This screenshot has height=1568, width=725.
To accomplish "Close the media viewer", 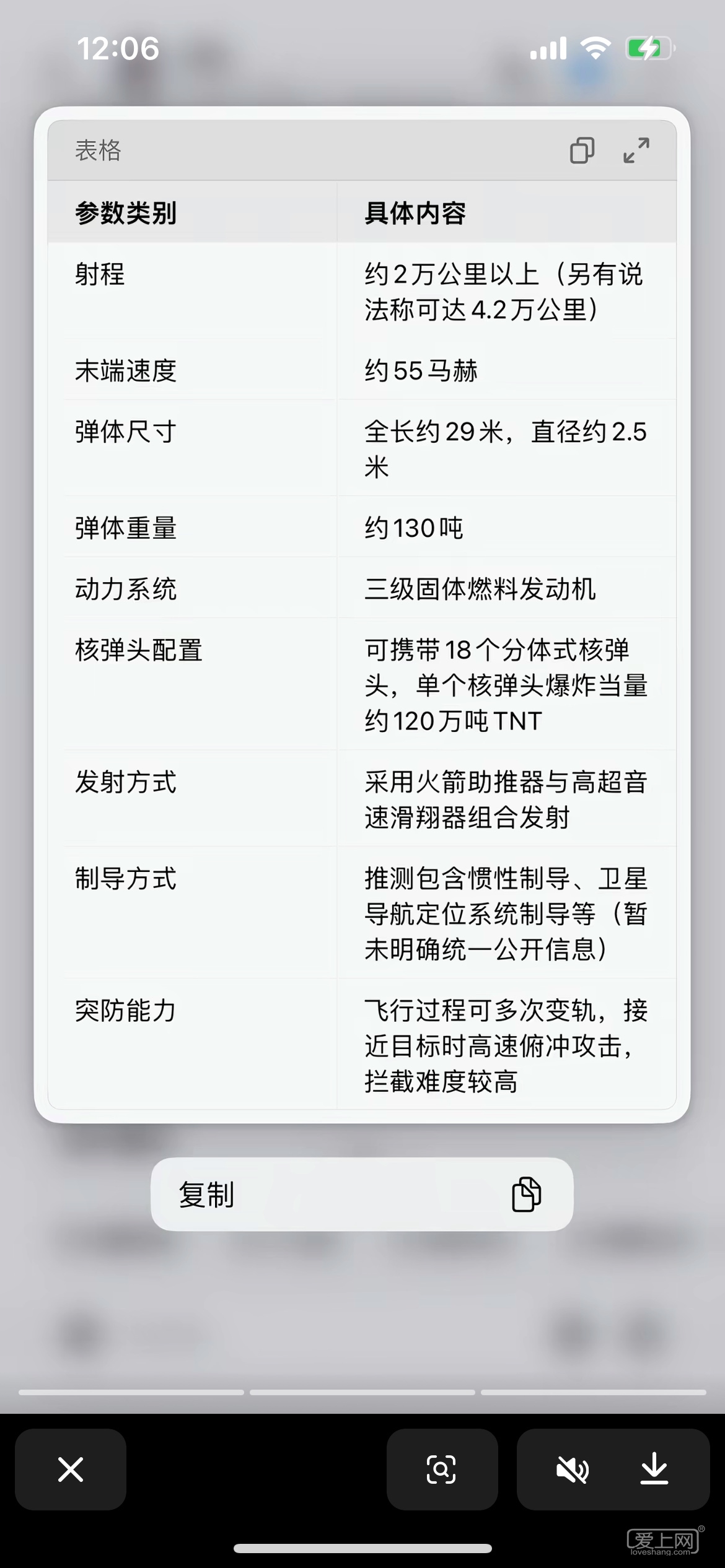I will tap(71, 1469).
